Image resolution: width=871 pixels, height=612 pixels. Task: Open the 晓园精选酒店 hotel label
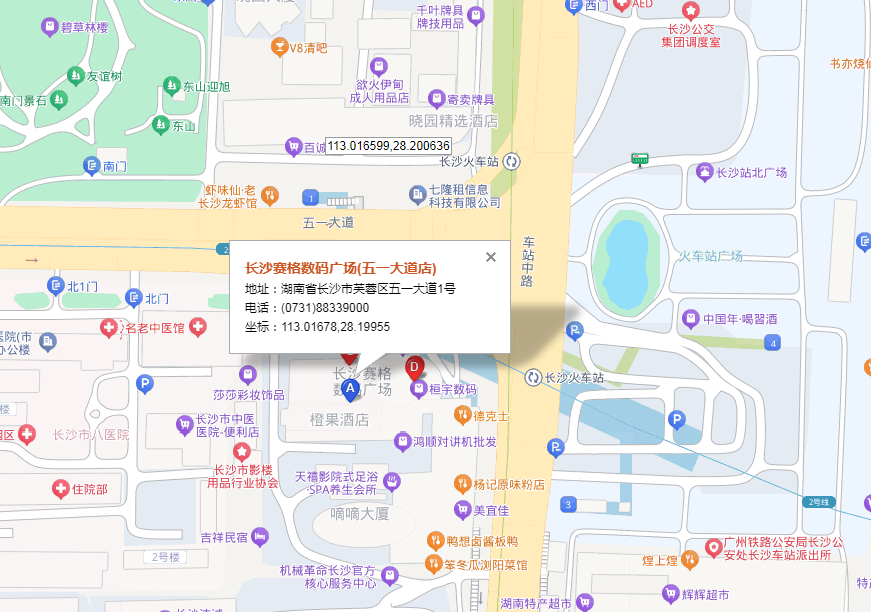tap(453, 121)
